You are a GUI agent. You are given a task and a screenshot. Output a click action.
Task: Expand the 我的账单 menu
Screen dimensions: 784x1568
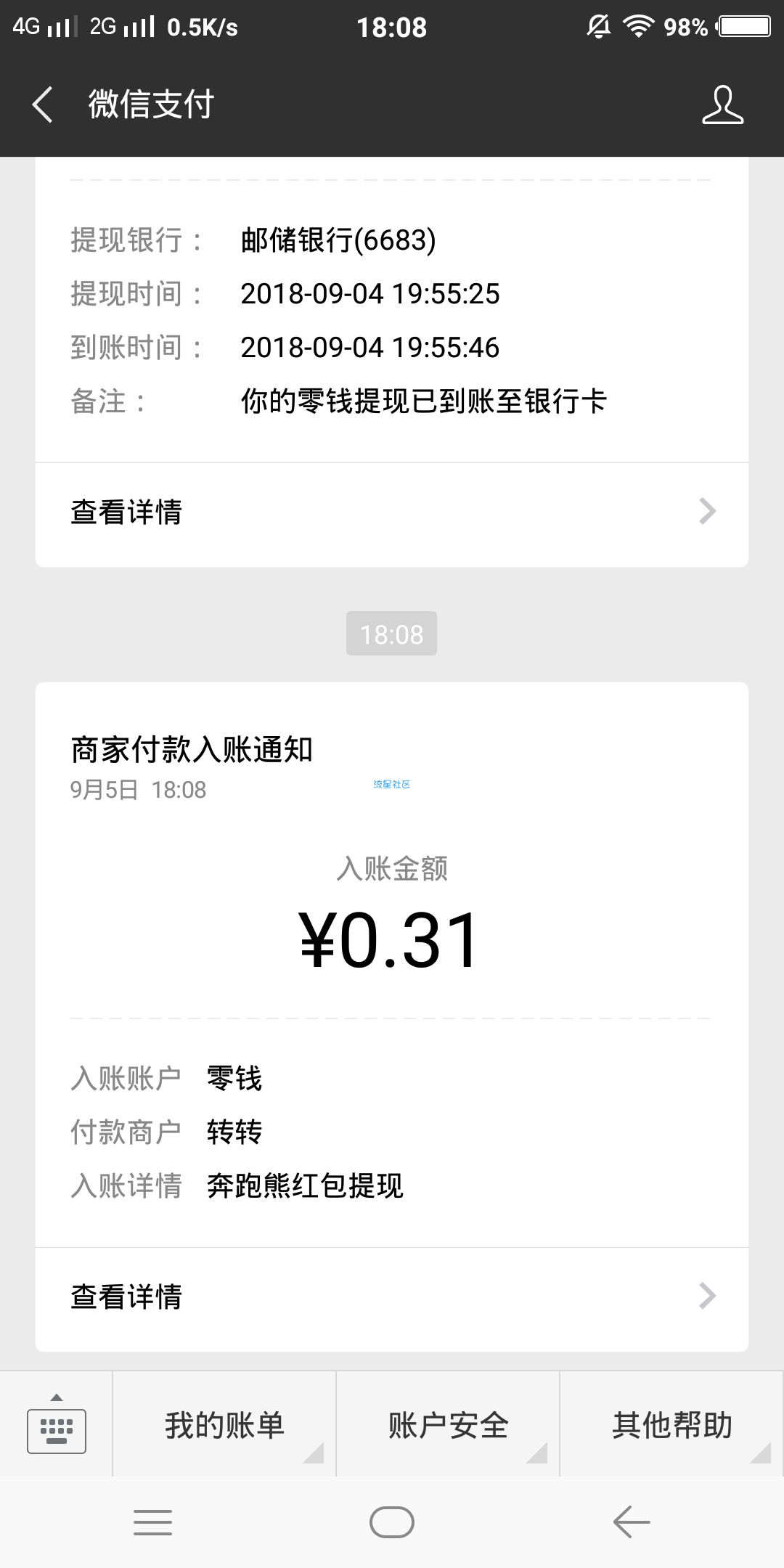(224, 1426)
